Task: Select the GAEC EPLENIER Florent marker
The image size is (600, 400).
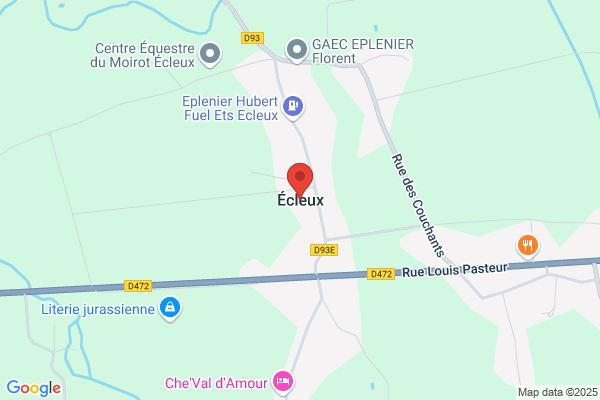Action: pos(297,50)
